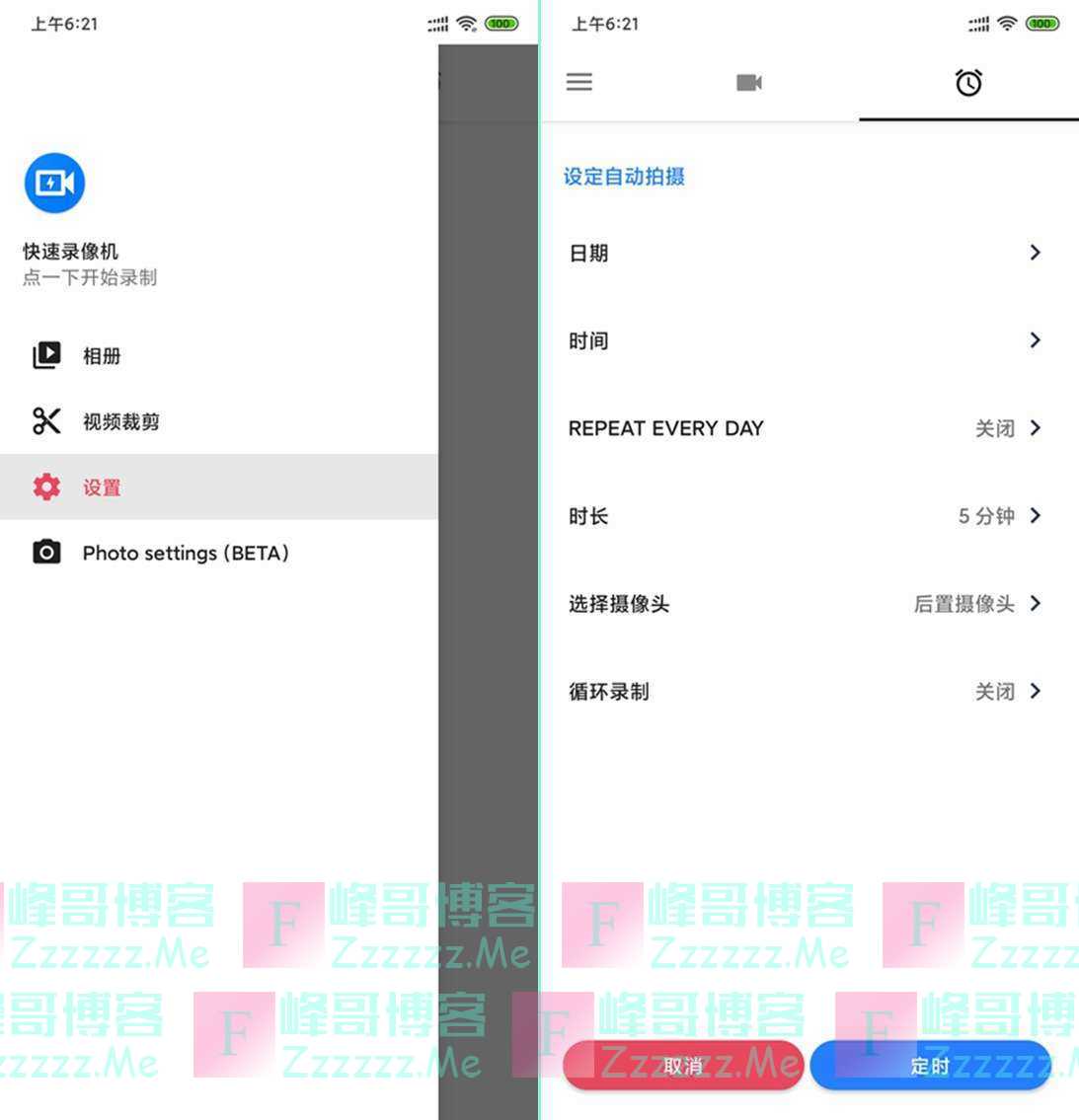Set the 时间 time
The height and width of the screenshot is (1120, 1079).
coord(805,341)
